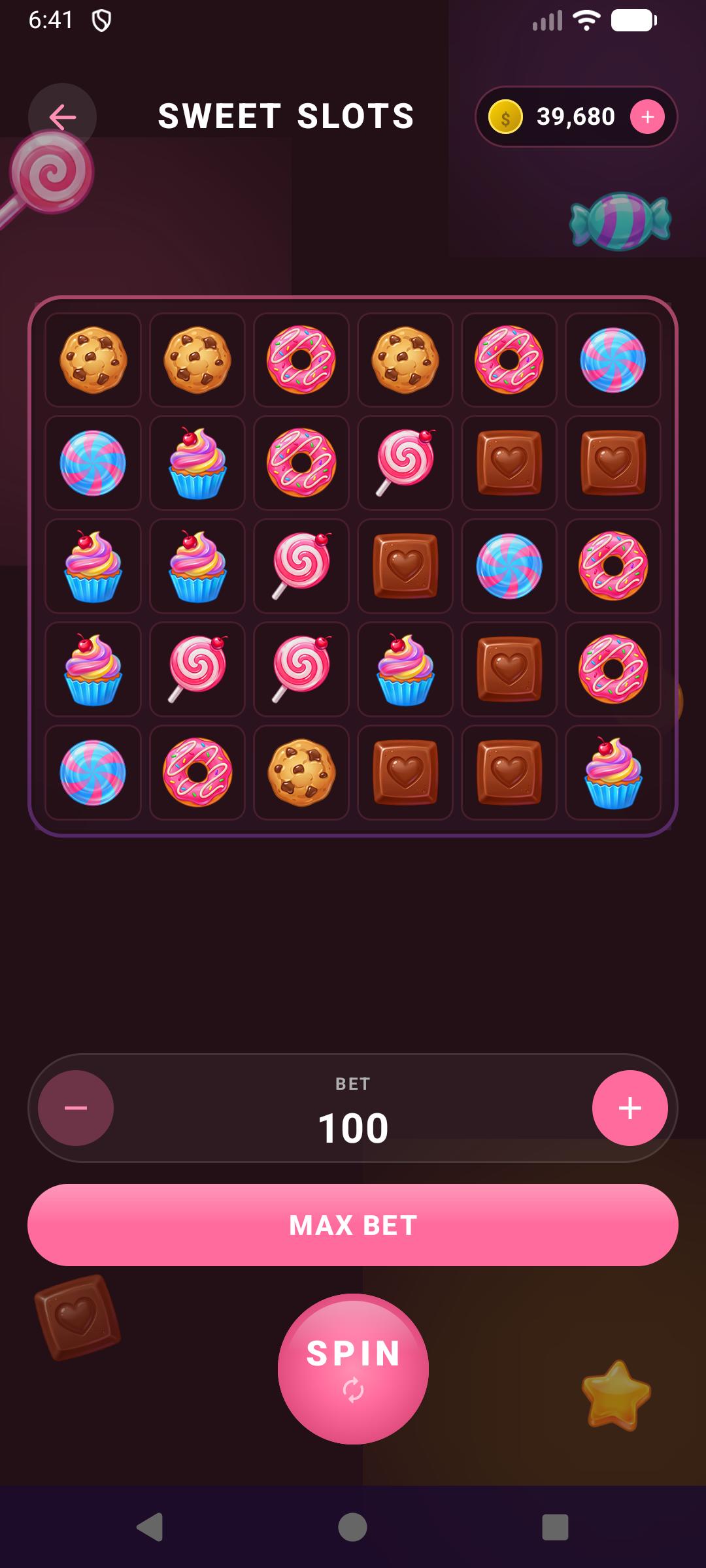706x1568 pixels.
Task: Go back using the arrow beside Sweet Slots
Action: coord(63,118)
